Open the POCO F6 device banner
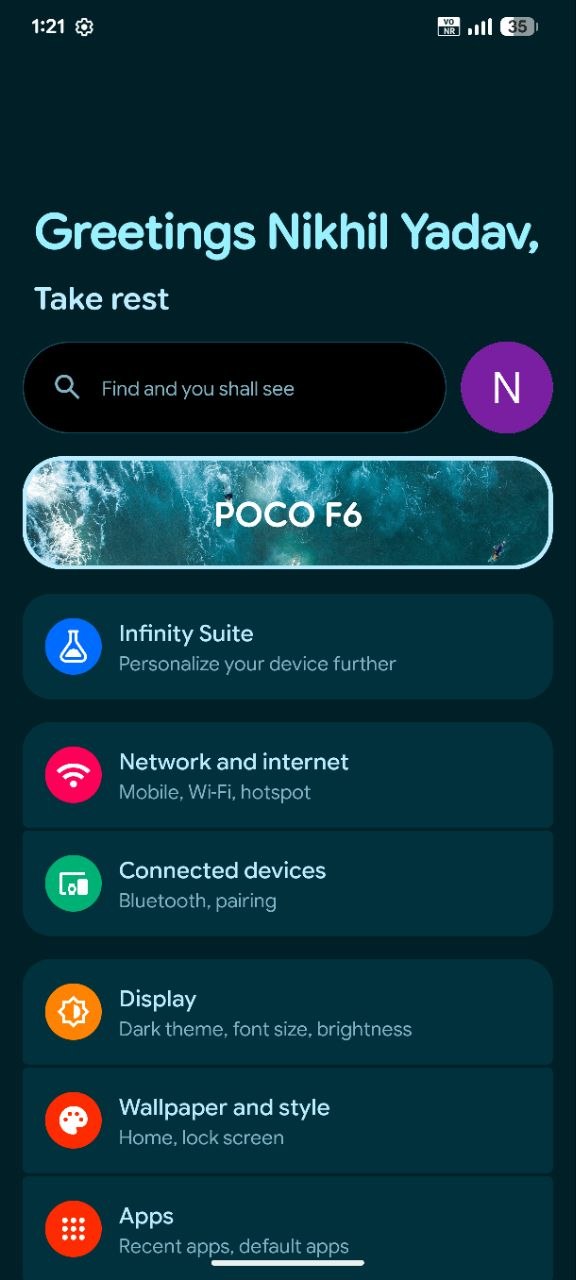Image resolution: width=576 pixels, height=1280 pixels. (288, 513)
